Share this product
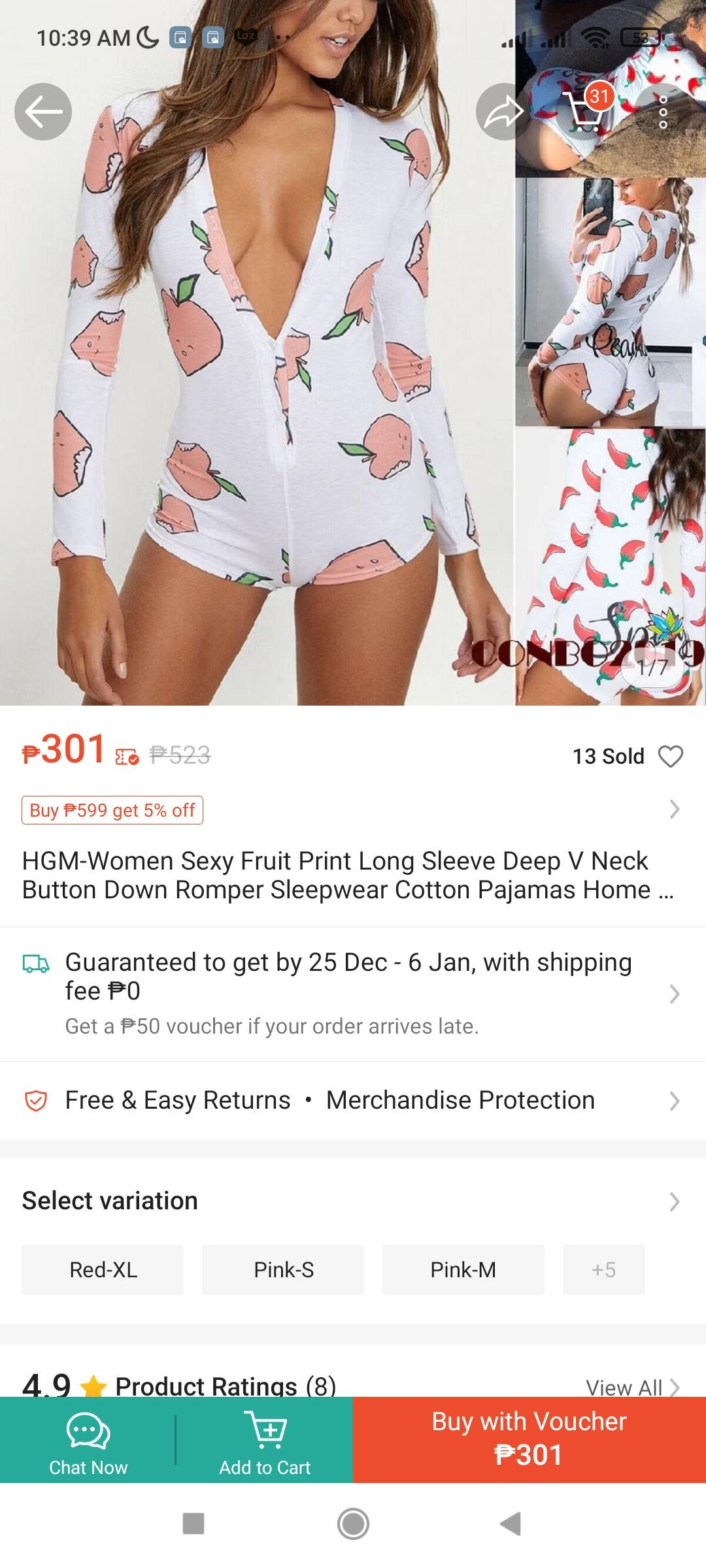This screenshot has height=1568, width=706. point(504,112)
